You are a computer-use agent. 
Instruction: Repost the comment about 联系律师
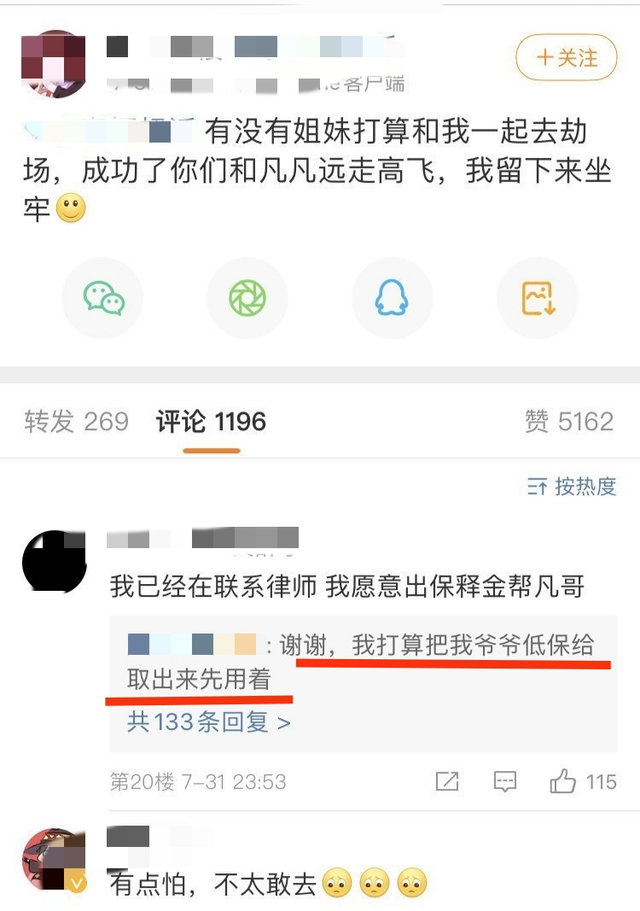tap(447, 781)
